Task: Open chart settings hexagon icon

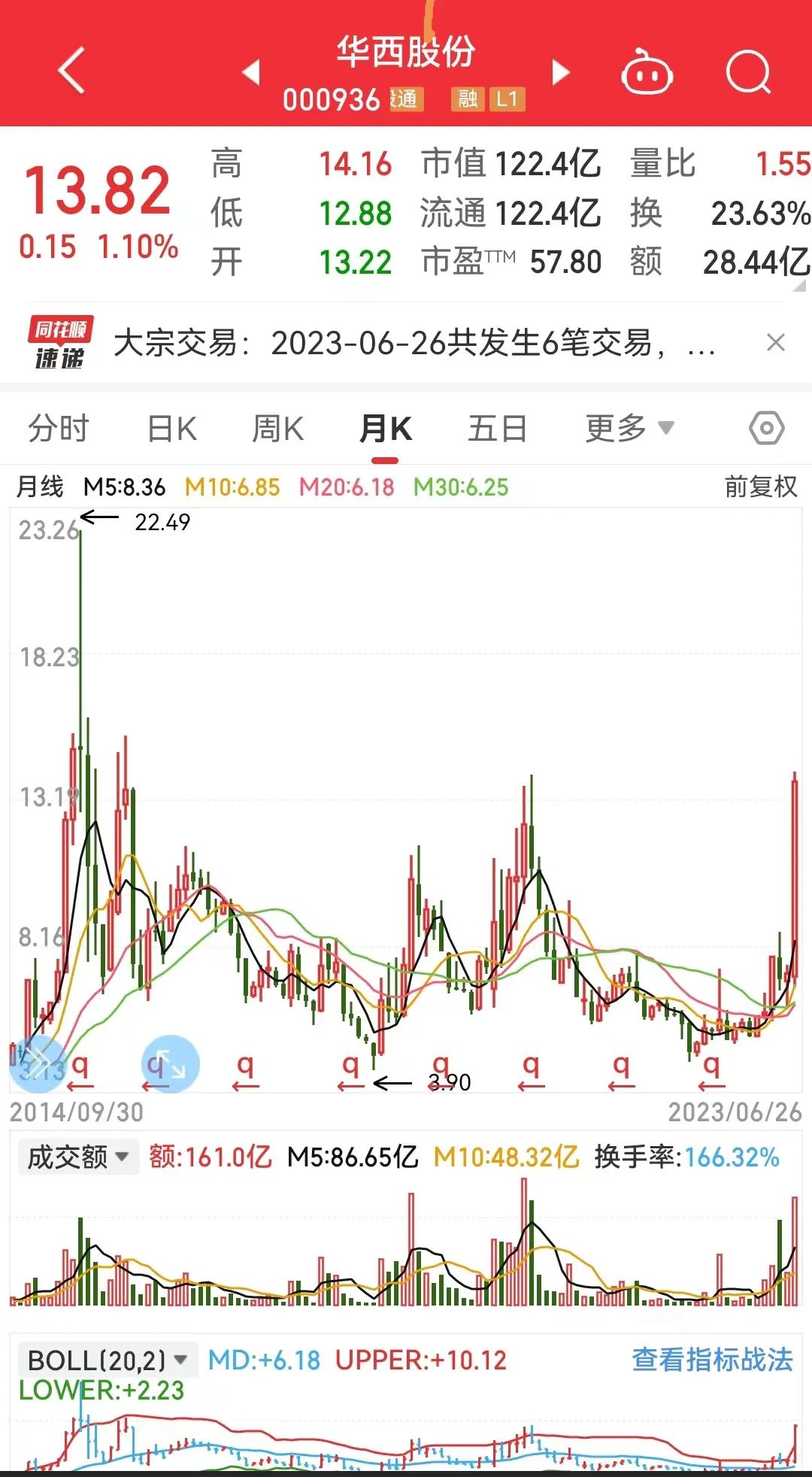Action: [766, 429]
